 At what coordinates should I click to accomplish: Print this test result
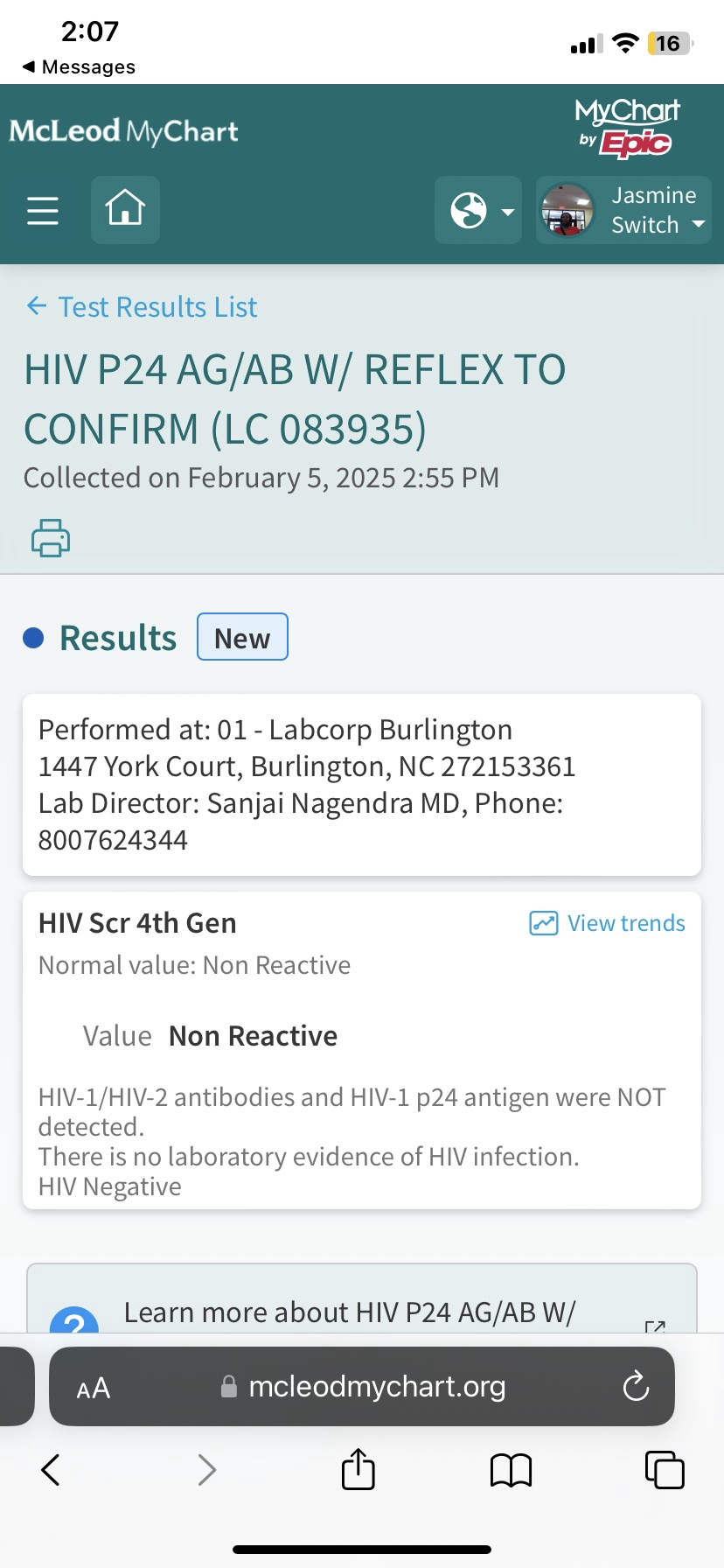tap(51, 537)
